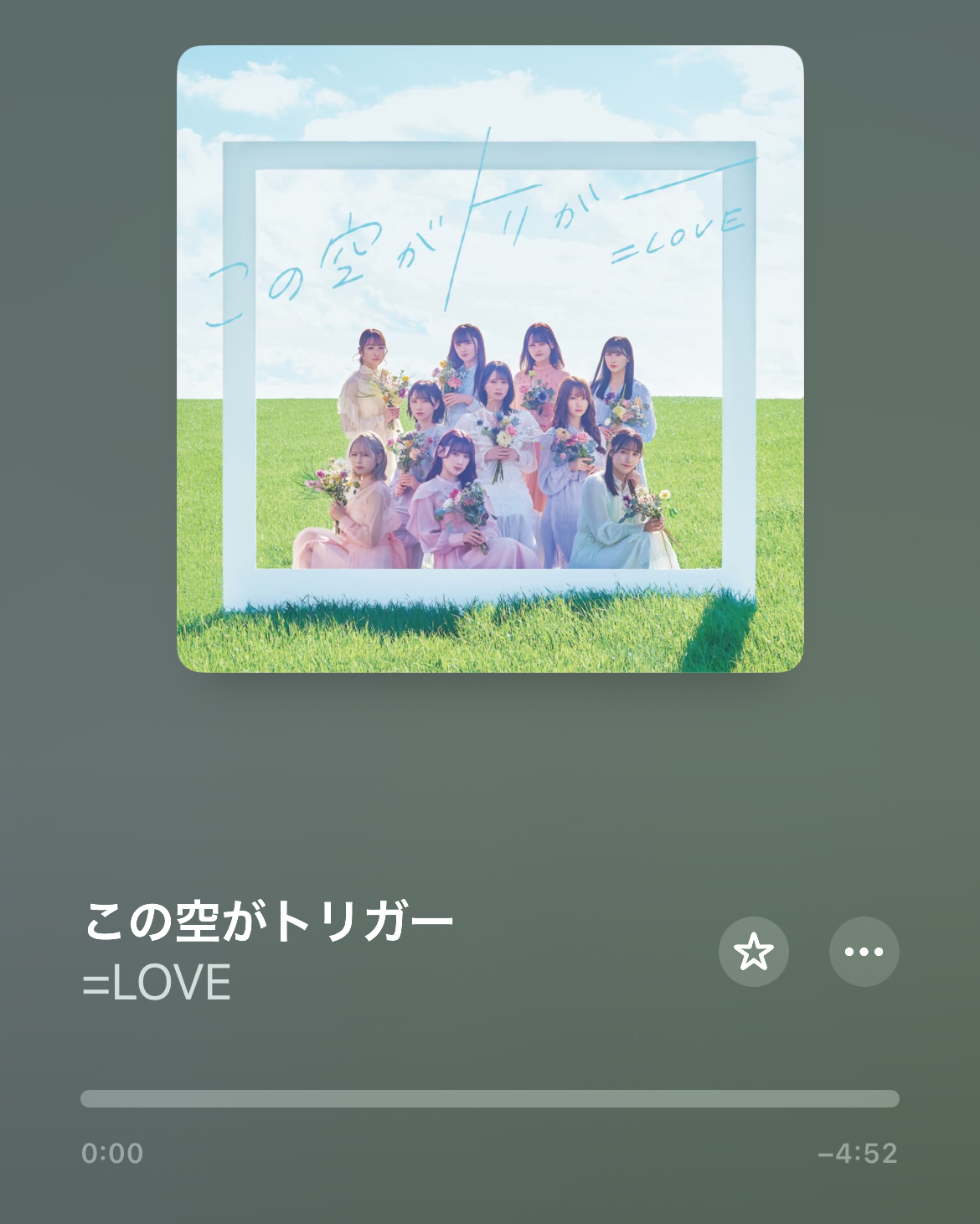Open the more options menu
The image size is (980, 1224).
point(864,952)
